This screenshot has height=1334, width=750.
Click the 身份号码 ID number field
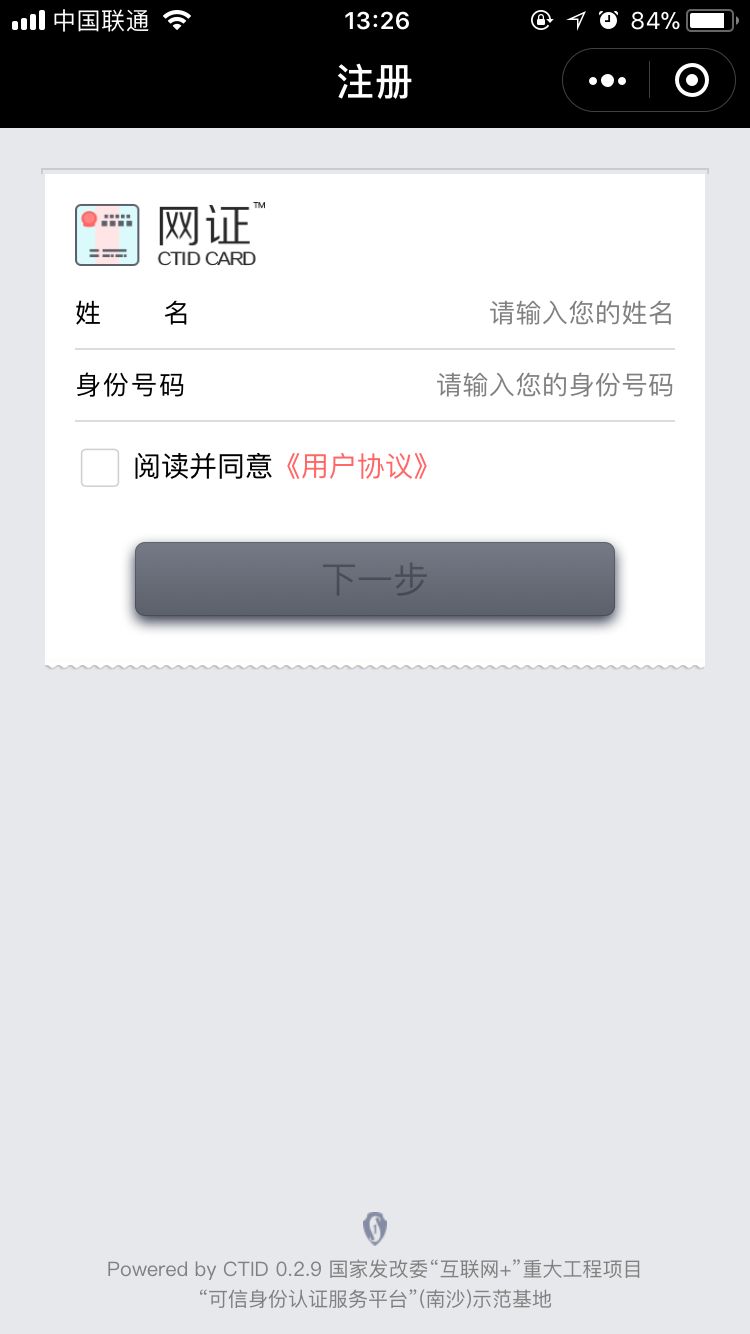coord(555,385)
